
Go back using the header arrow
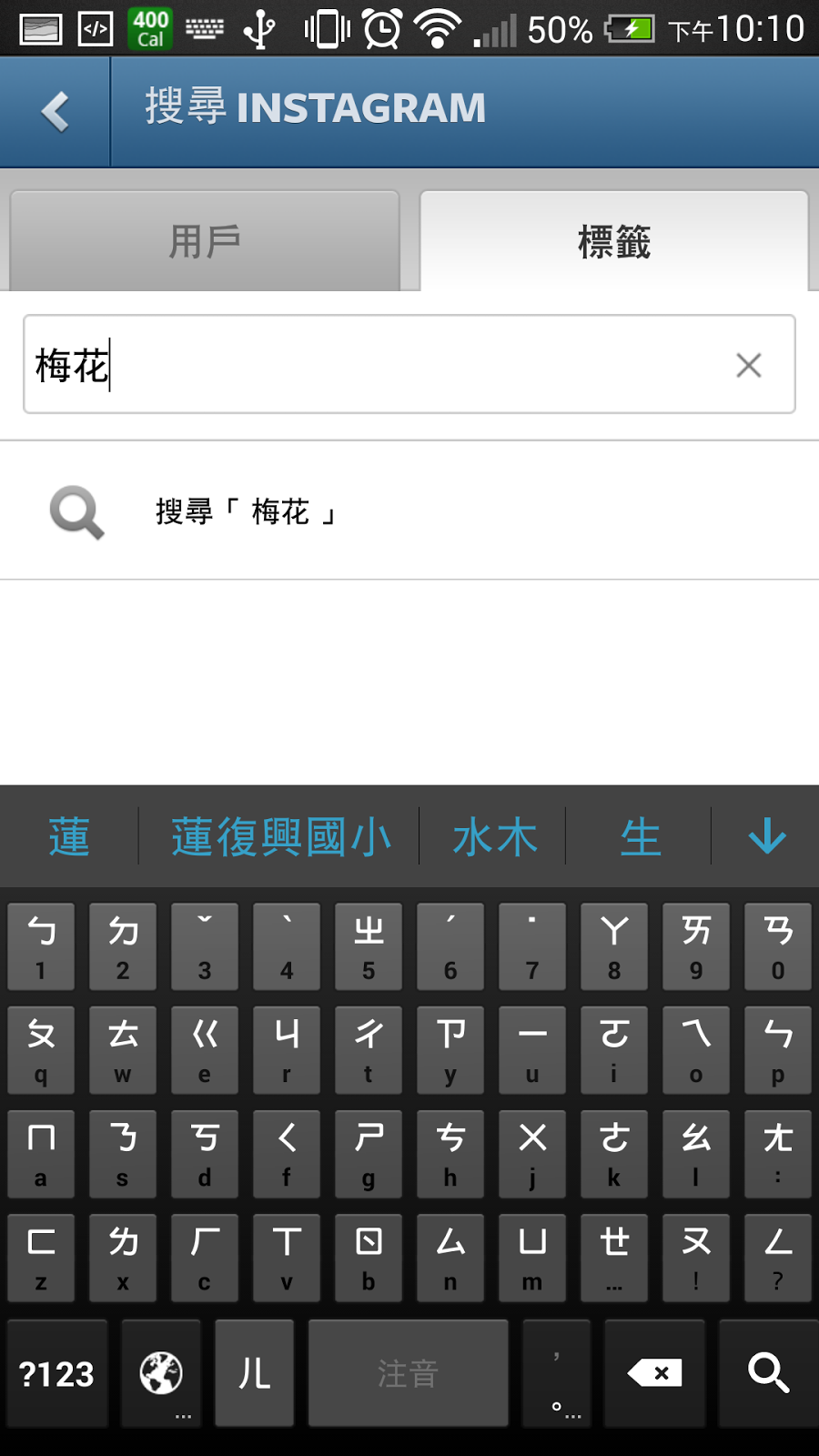[x=55, y=112]
